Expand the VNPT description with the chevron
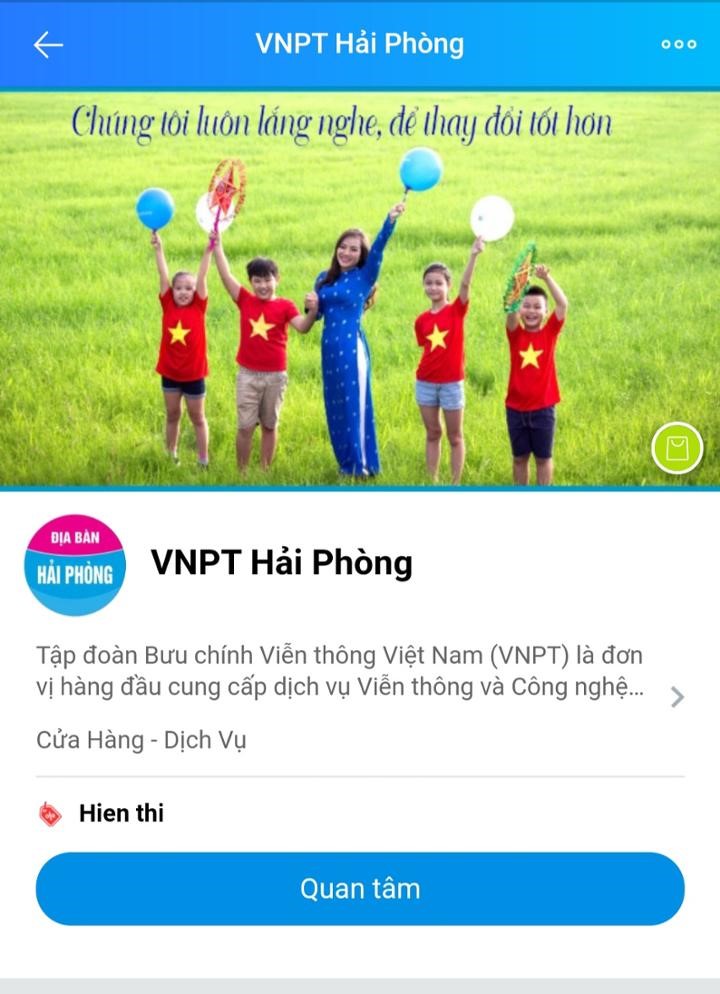The height and width of the screenshot is (994, 720). point(677,697)
